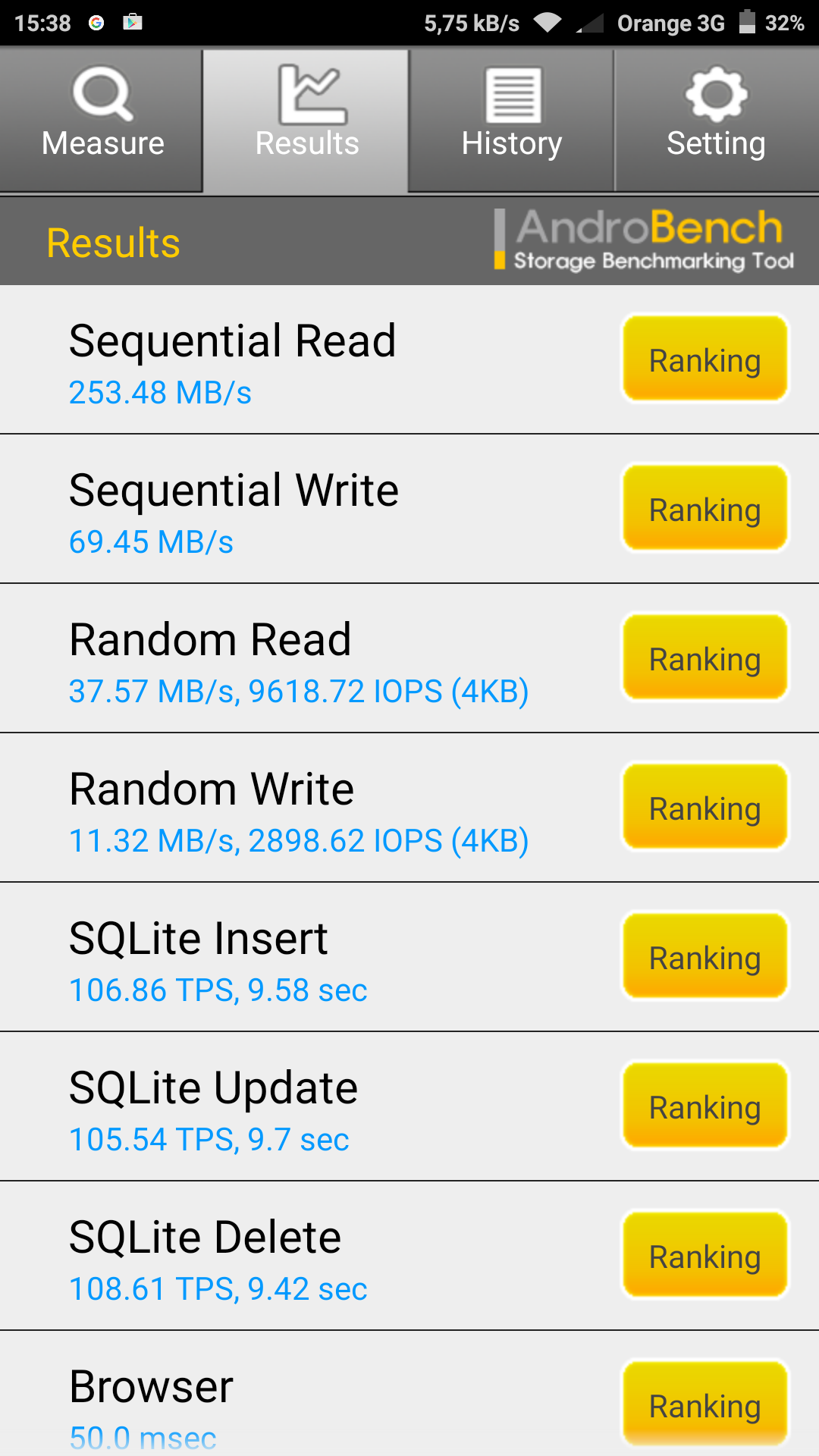Open Ranking for SQLite Delete
This screenshot has height=1456, width=819.
point(705,1255)
